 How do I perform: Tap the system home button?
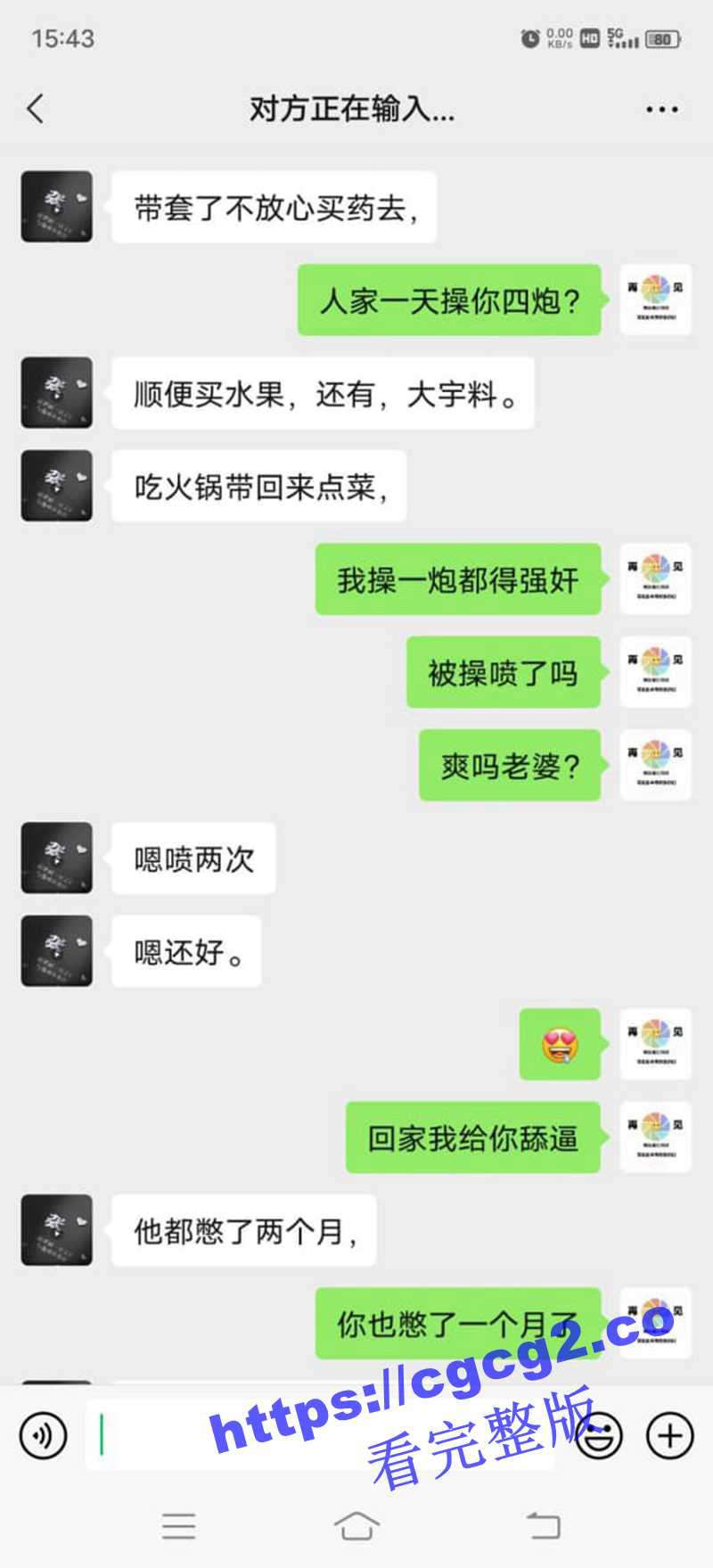356,1526
